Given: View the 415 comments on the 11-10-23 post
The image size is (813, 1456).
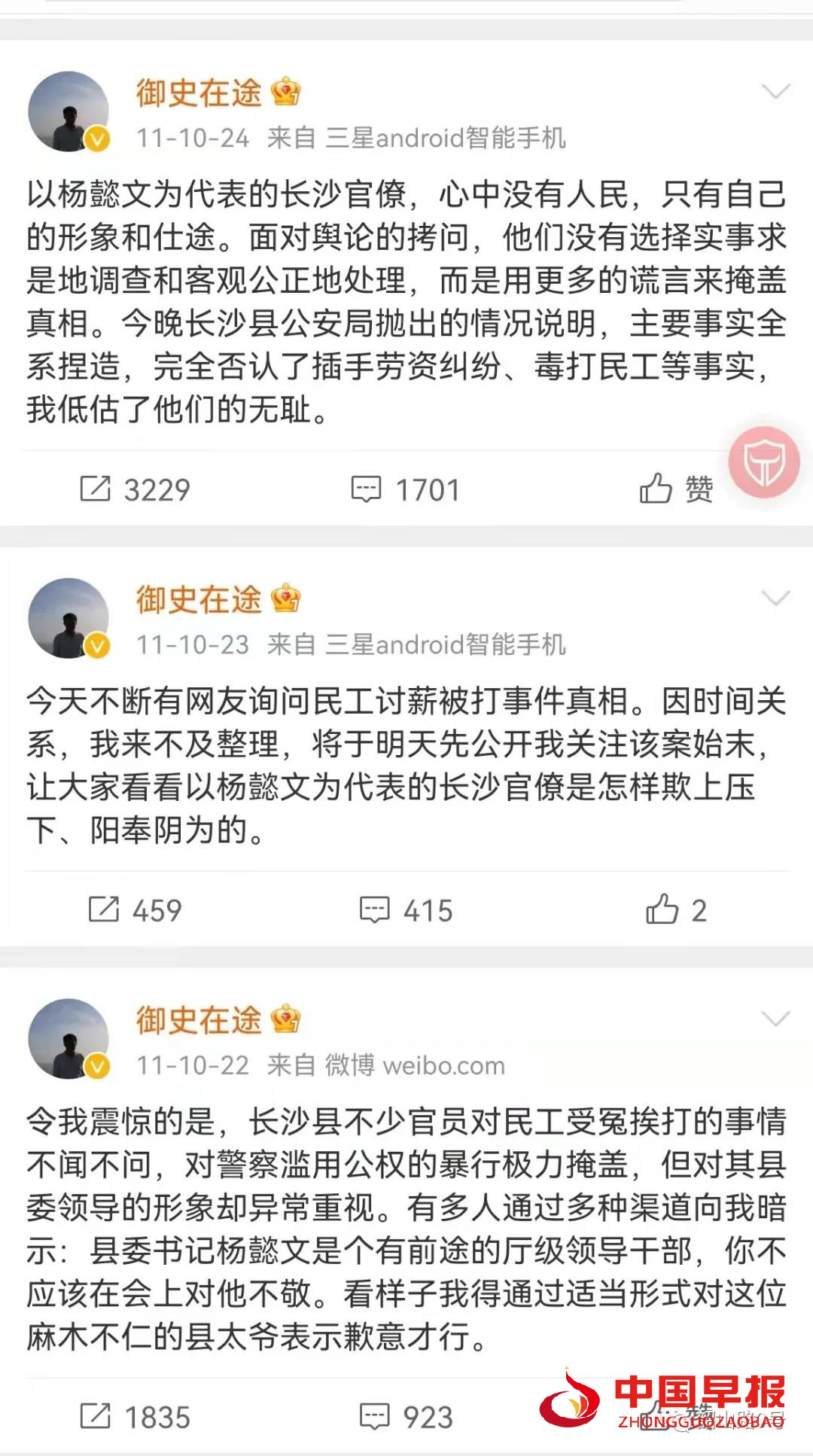Looking at the screenshot, I should coord(406,910).
